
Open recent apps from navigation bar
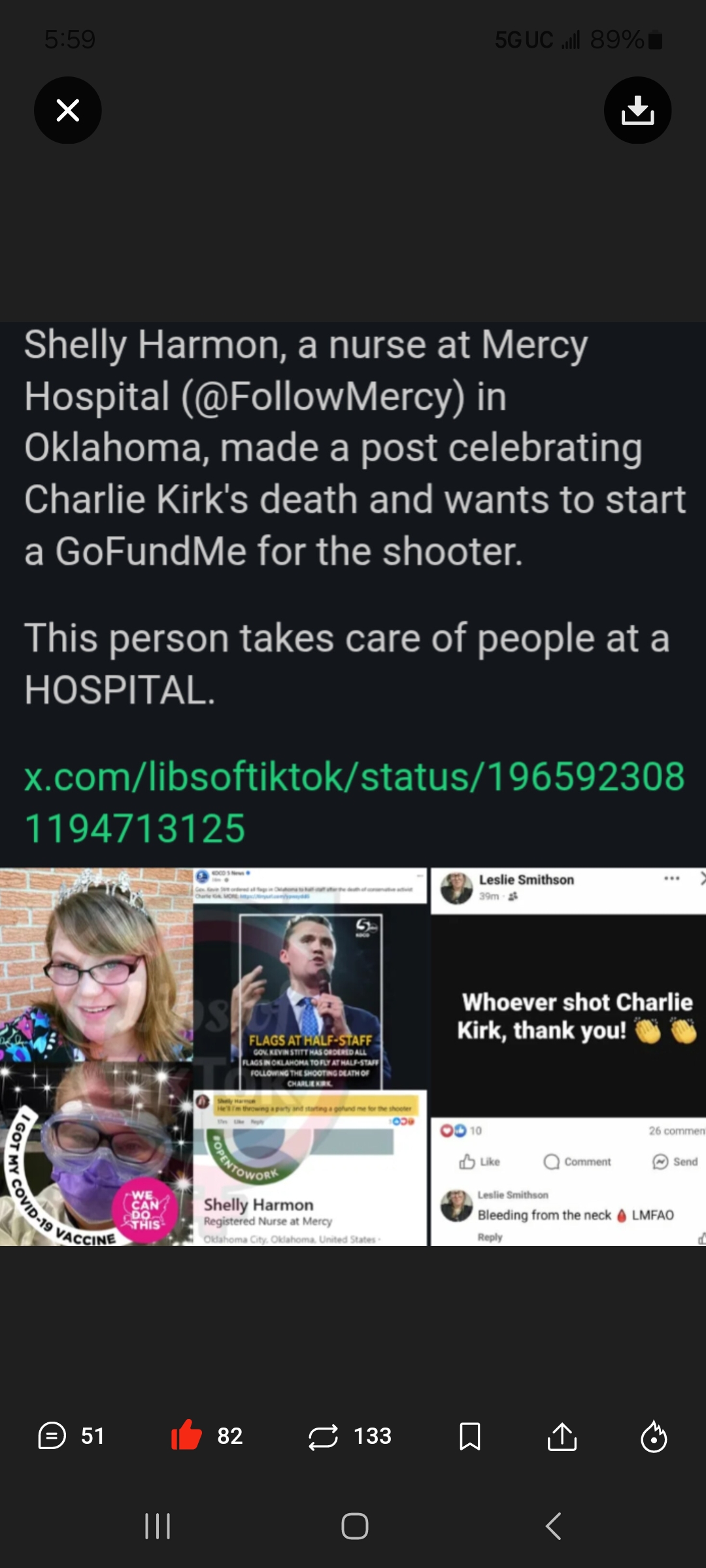tap(158, 1526)
